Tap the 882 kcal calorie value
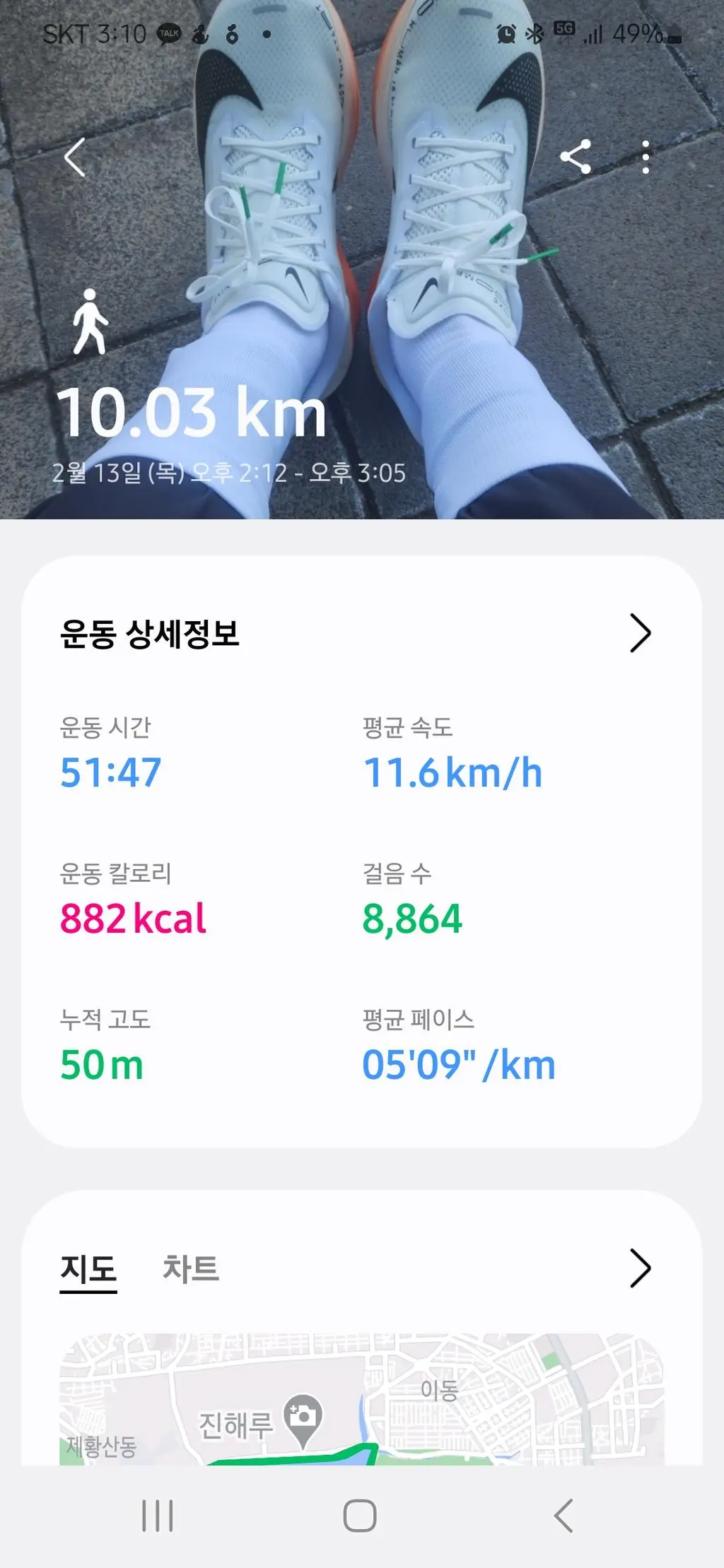Viewport: 724px width, 1568px height. click(x=134, y=918)
